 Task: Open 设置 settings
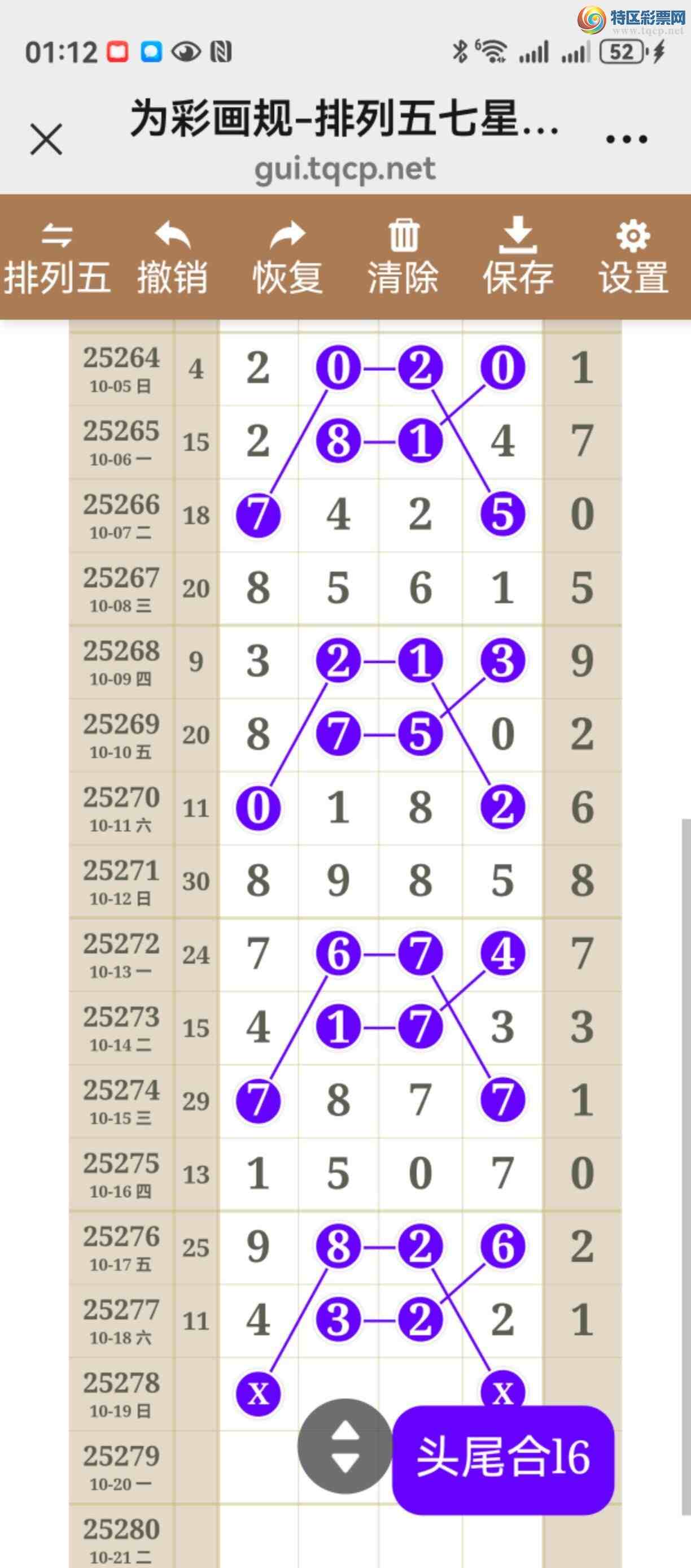pyautogui.click(x=633, y=258)
